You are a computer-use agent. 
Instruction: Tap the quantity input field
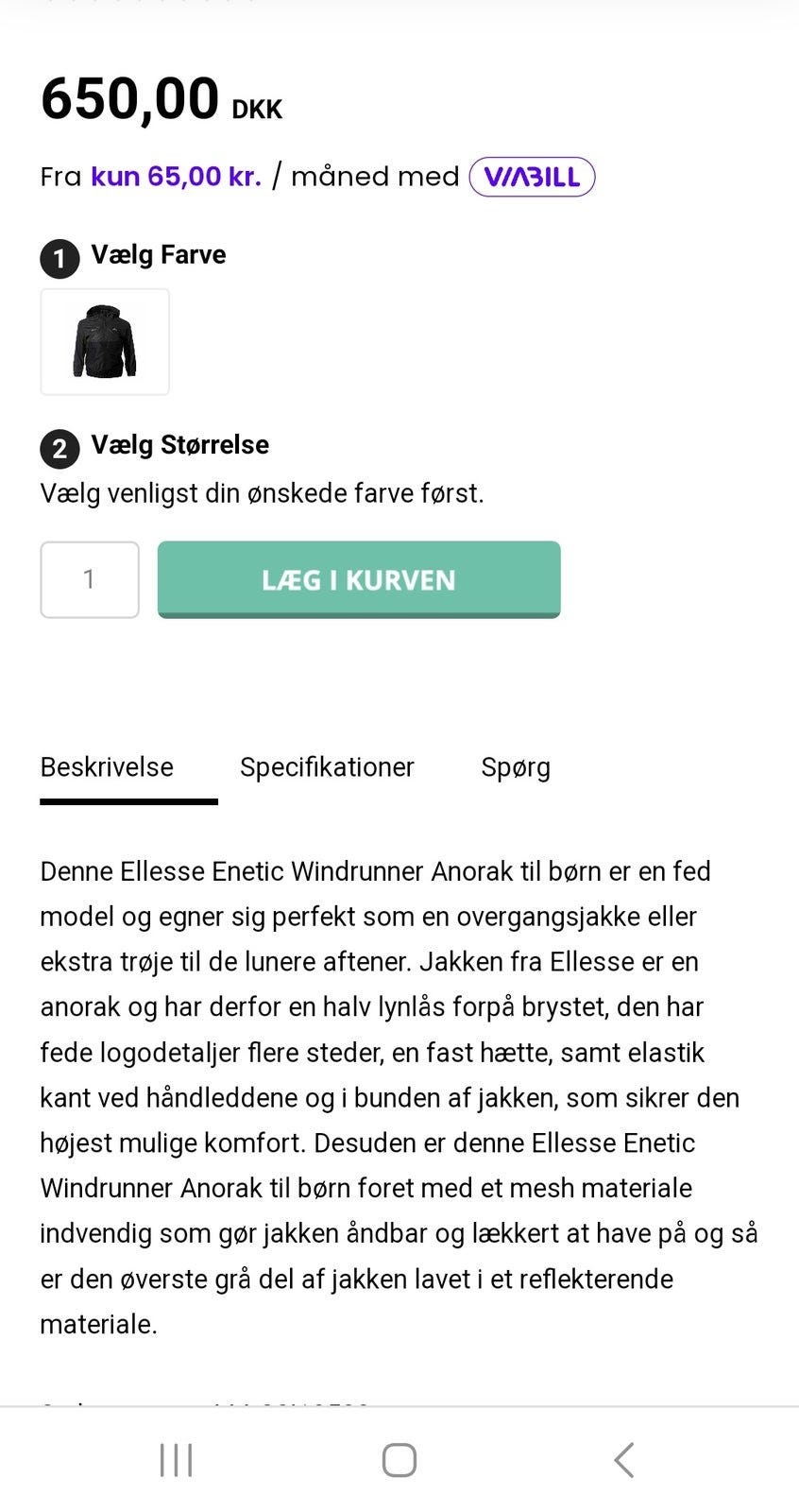(90, 579)
